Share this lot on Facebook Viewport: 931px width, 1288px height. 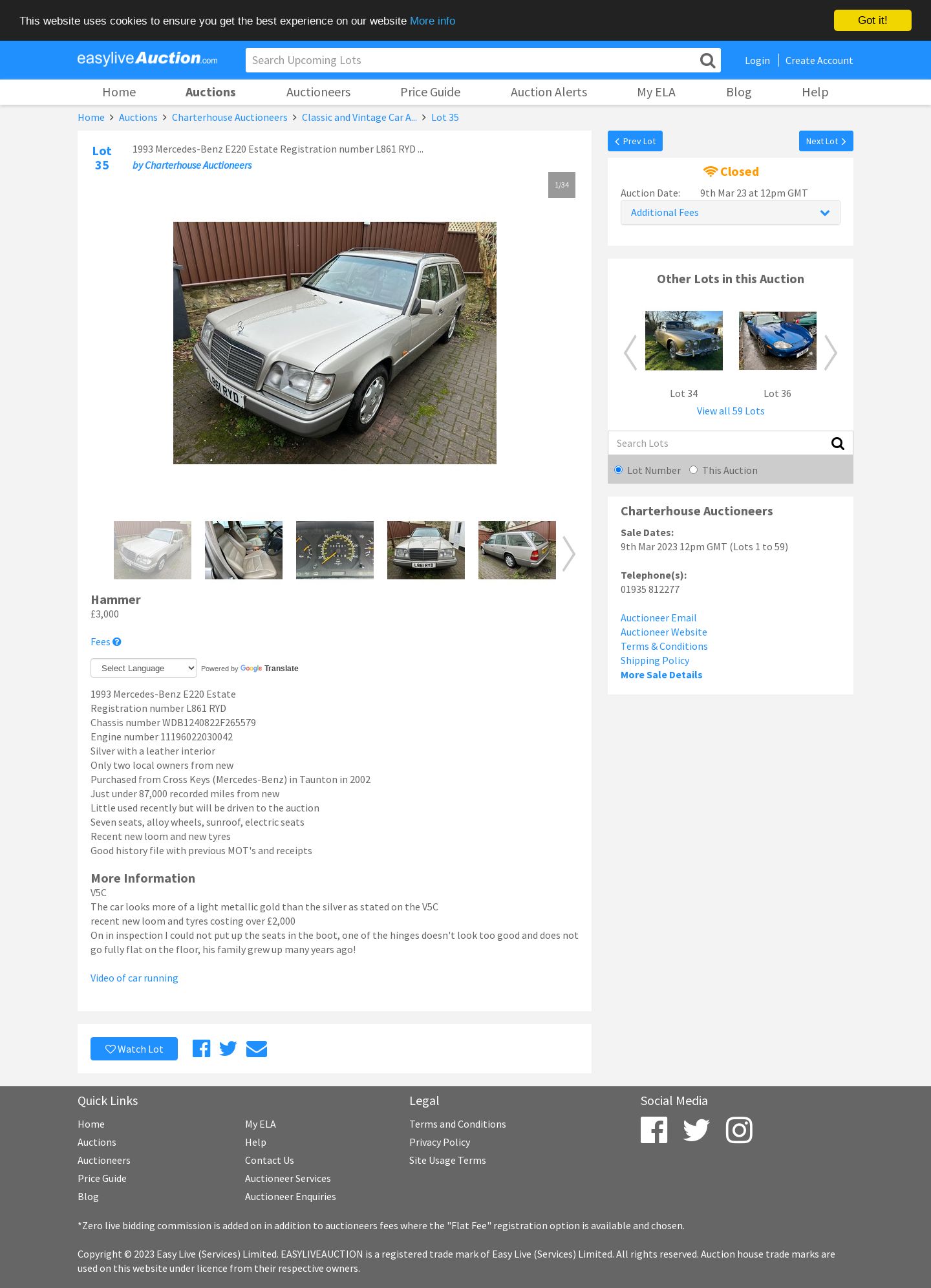pos(201,1049)
